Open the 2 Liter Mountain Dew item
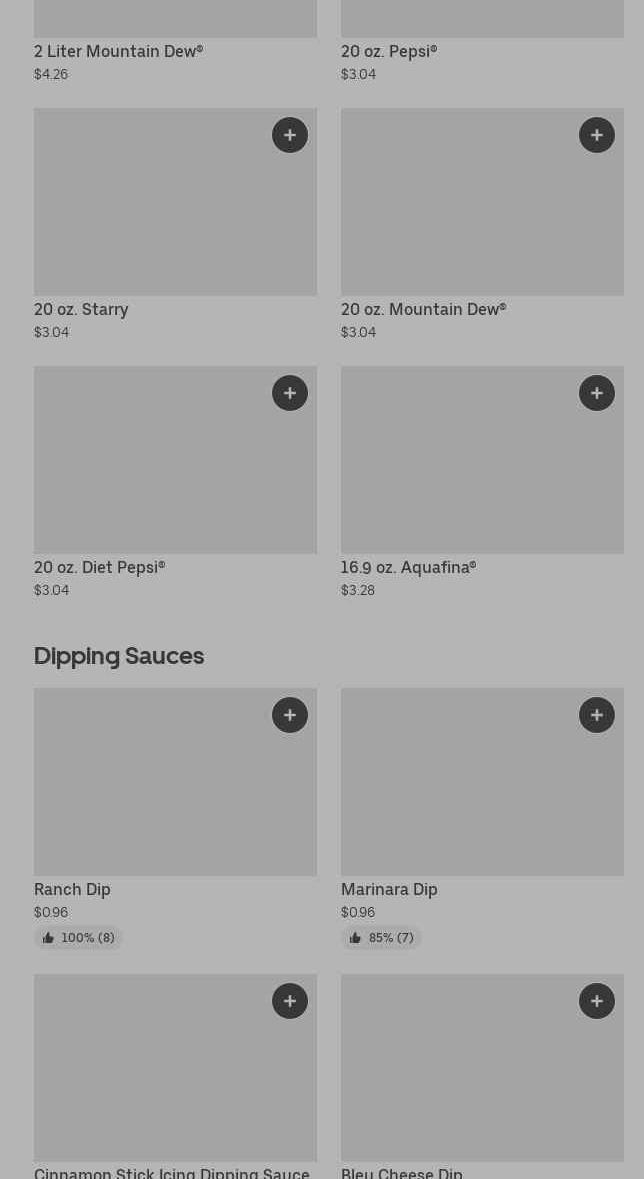Image resolution: width=644 pixels, height=1179 pixels. [118, 51]
